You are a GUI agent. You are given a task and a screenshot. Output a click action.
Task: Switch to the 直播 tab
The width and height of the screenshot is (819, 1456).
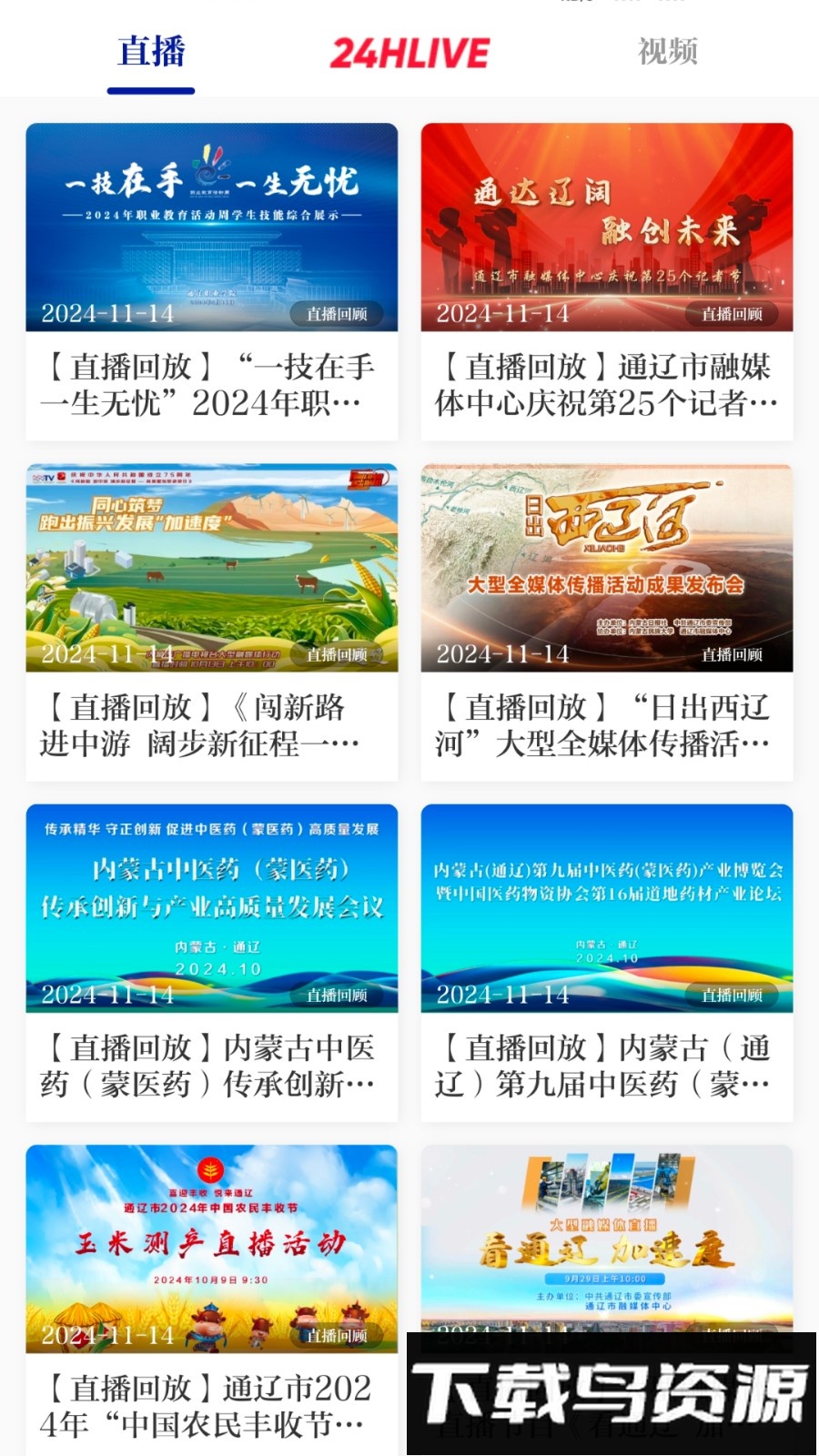coord(151,52)
